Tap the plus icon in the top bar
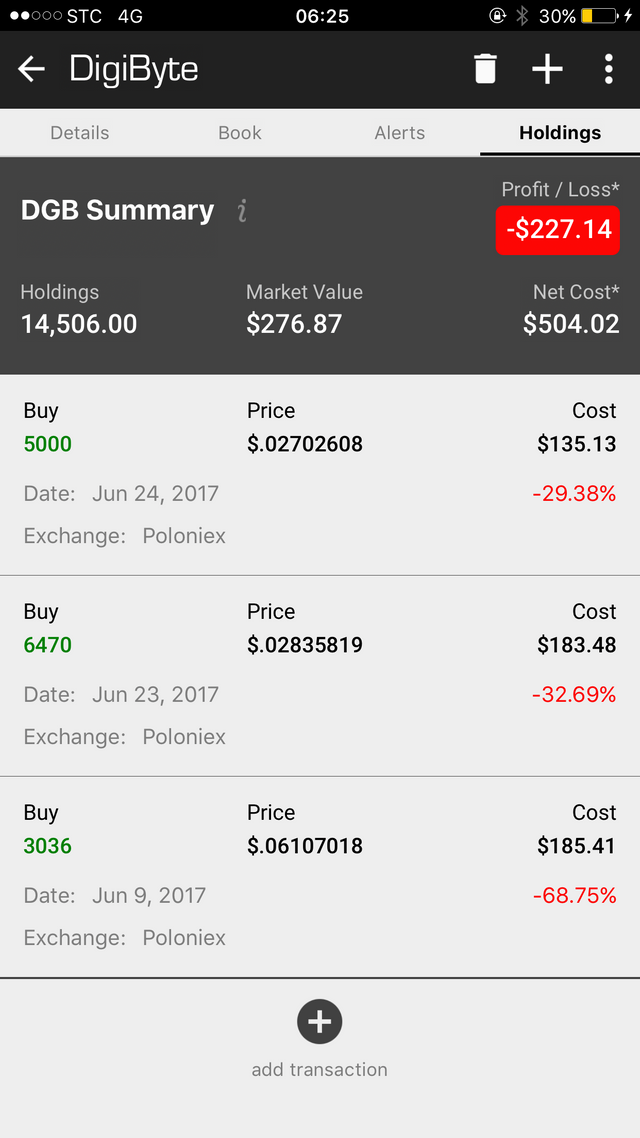The width and height of the screenshot is (640, 1138). (x=547, y=69)
